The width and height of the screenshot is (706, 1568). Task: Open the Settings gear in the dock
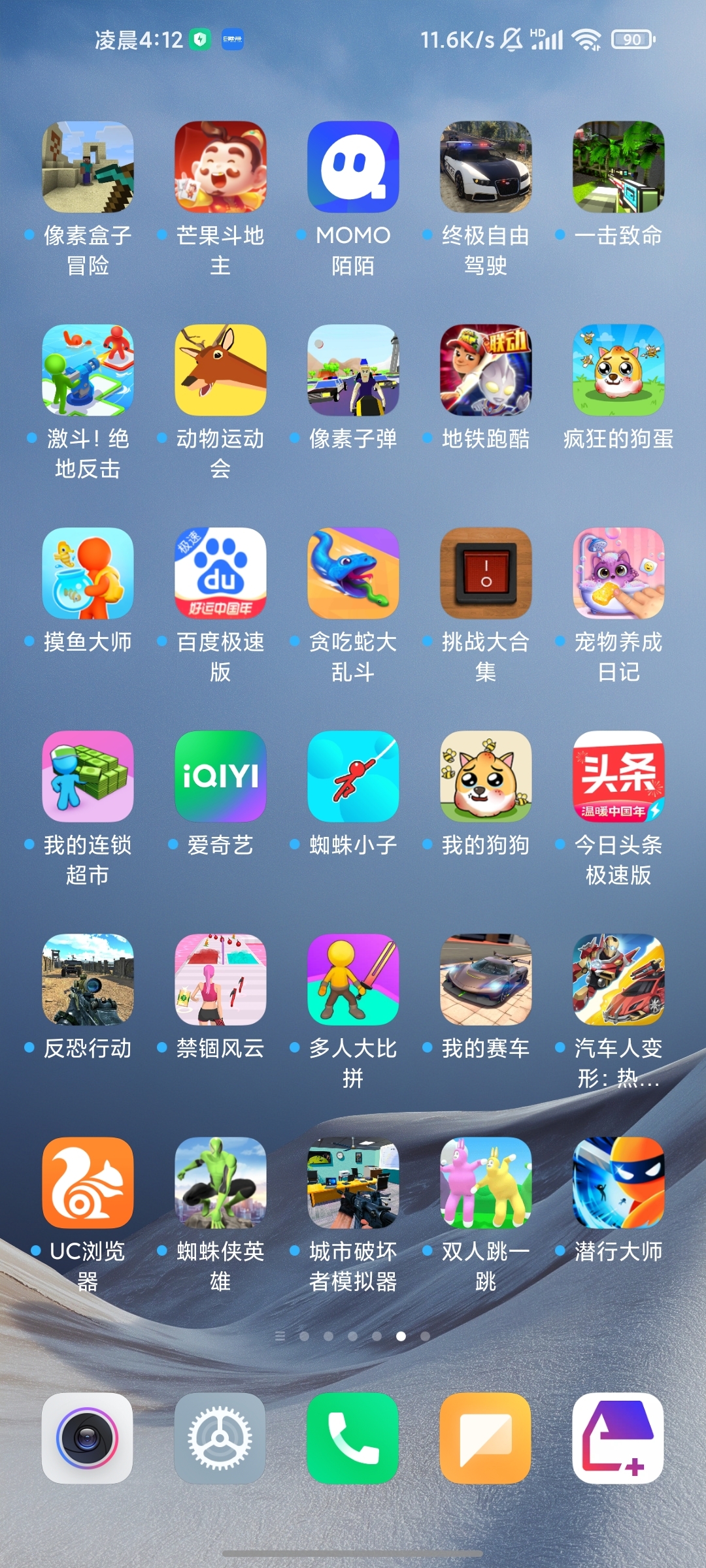220,1438
